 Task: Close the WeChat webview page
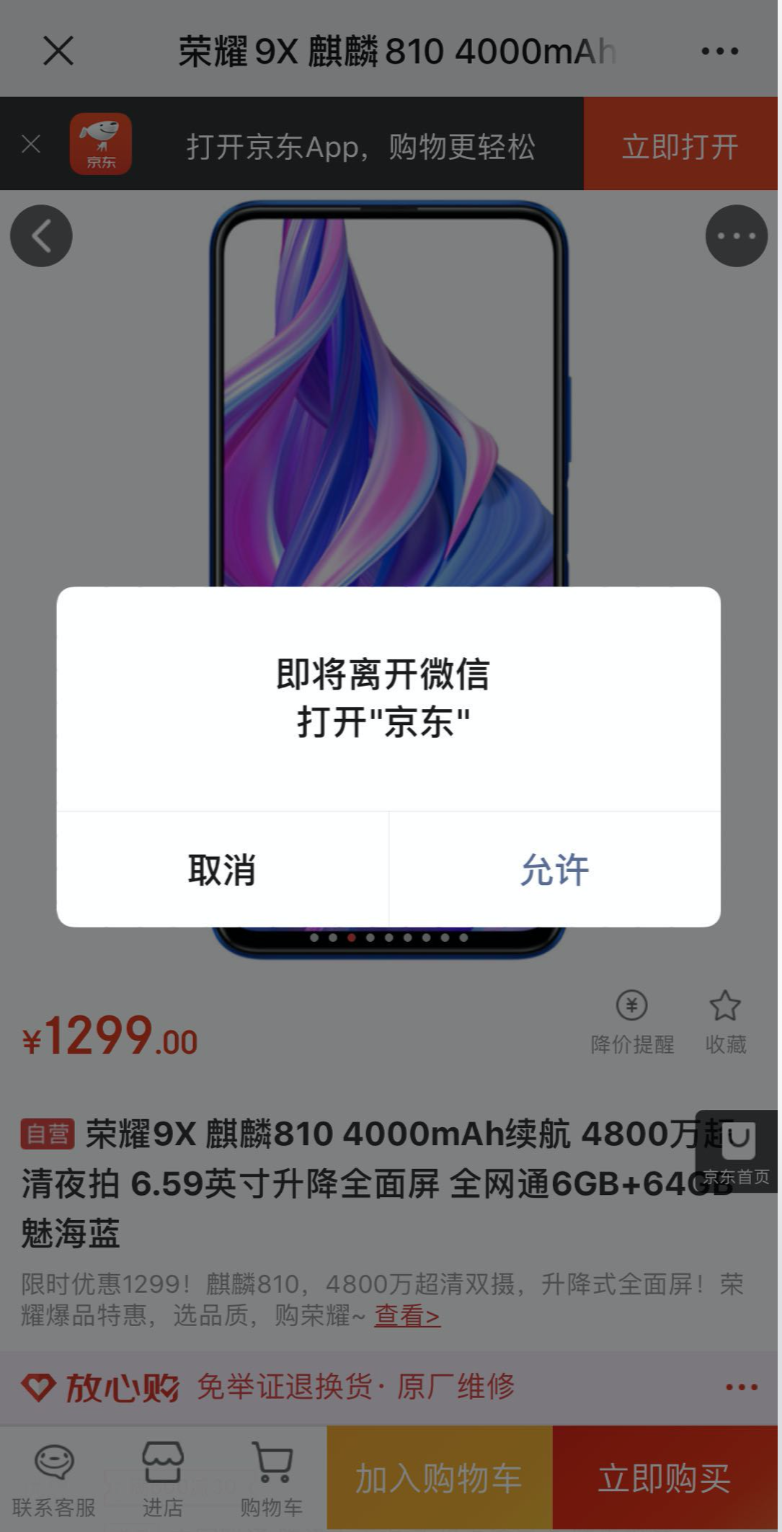click(x=58, y=50)
